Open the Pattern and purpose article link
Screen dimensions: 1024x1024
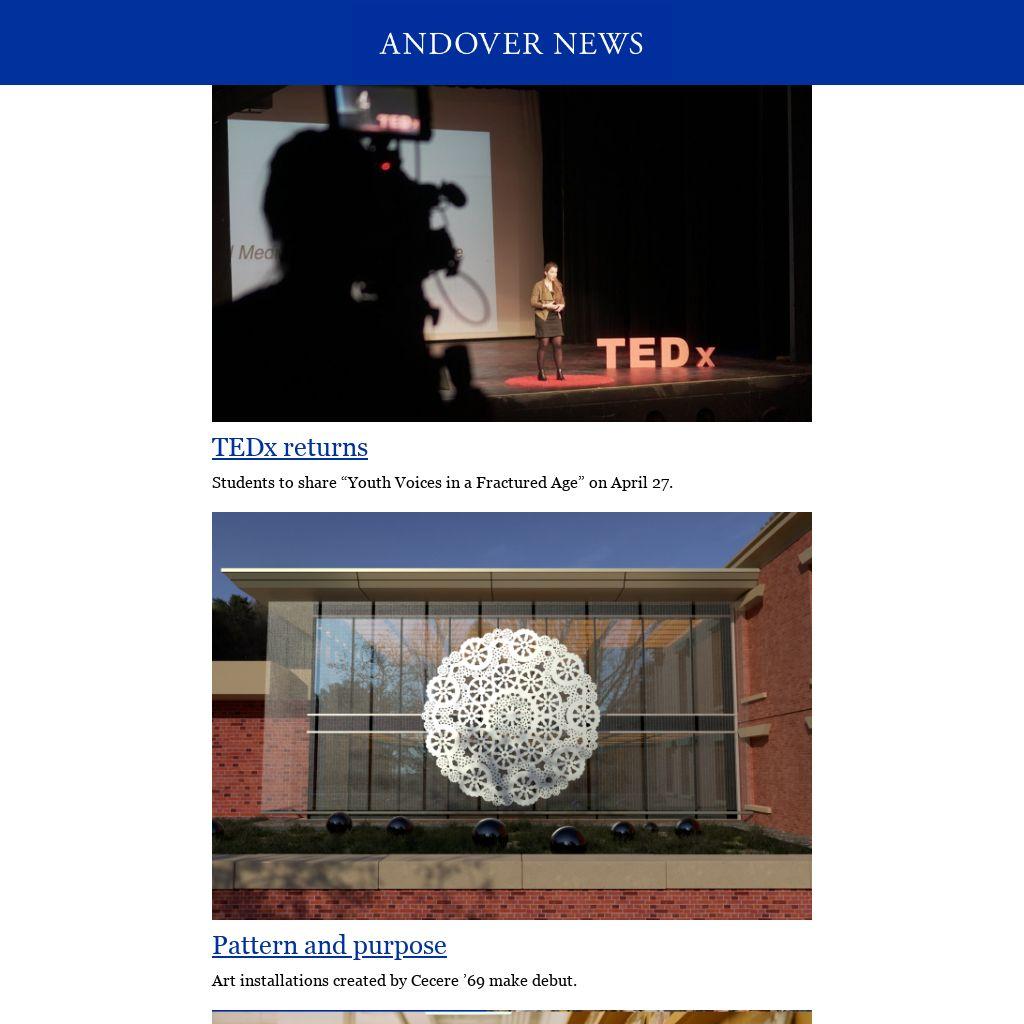tap(329, 945)
